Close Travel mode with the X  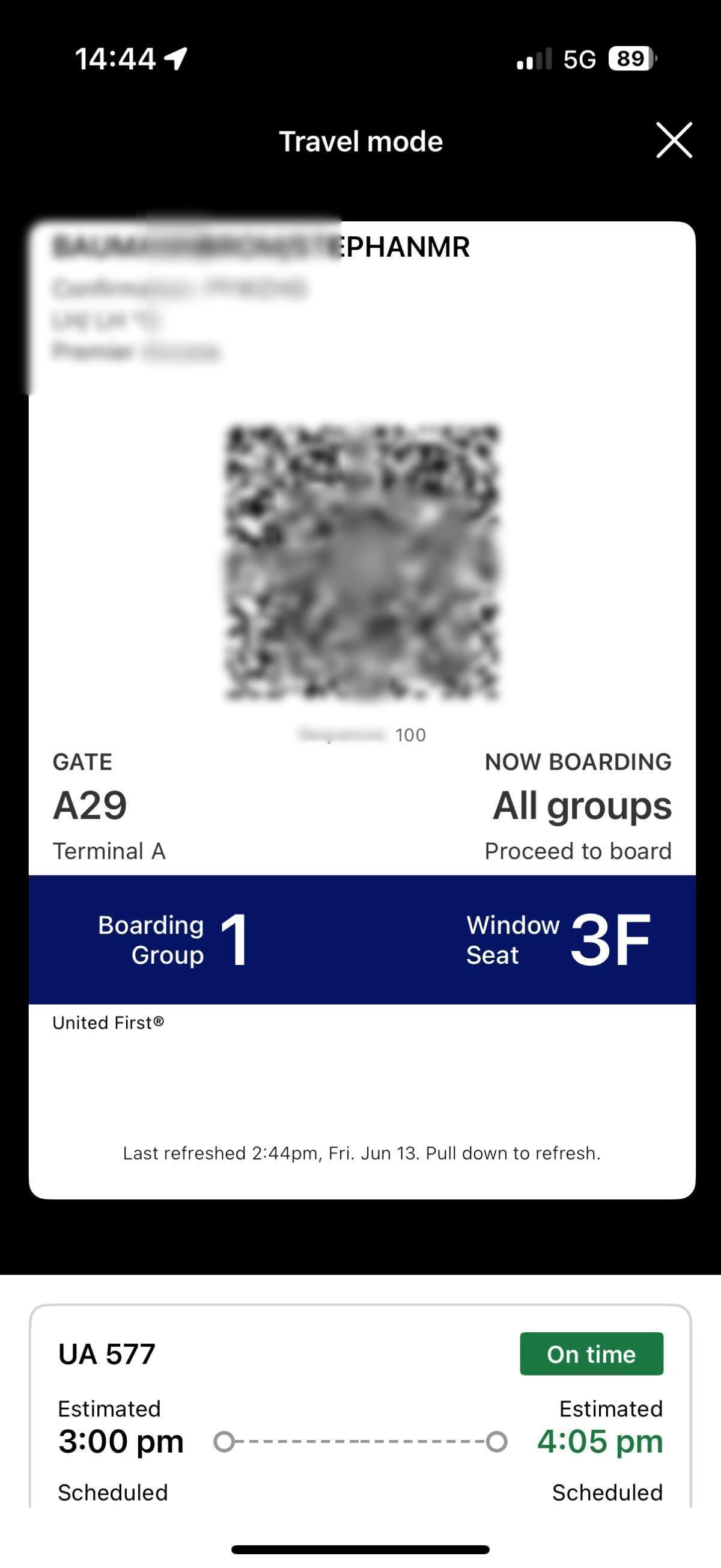point(674,140)
